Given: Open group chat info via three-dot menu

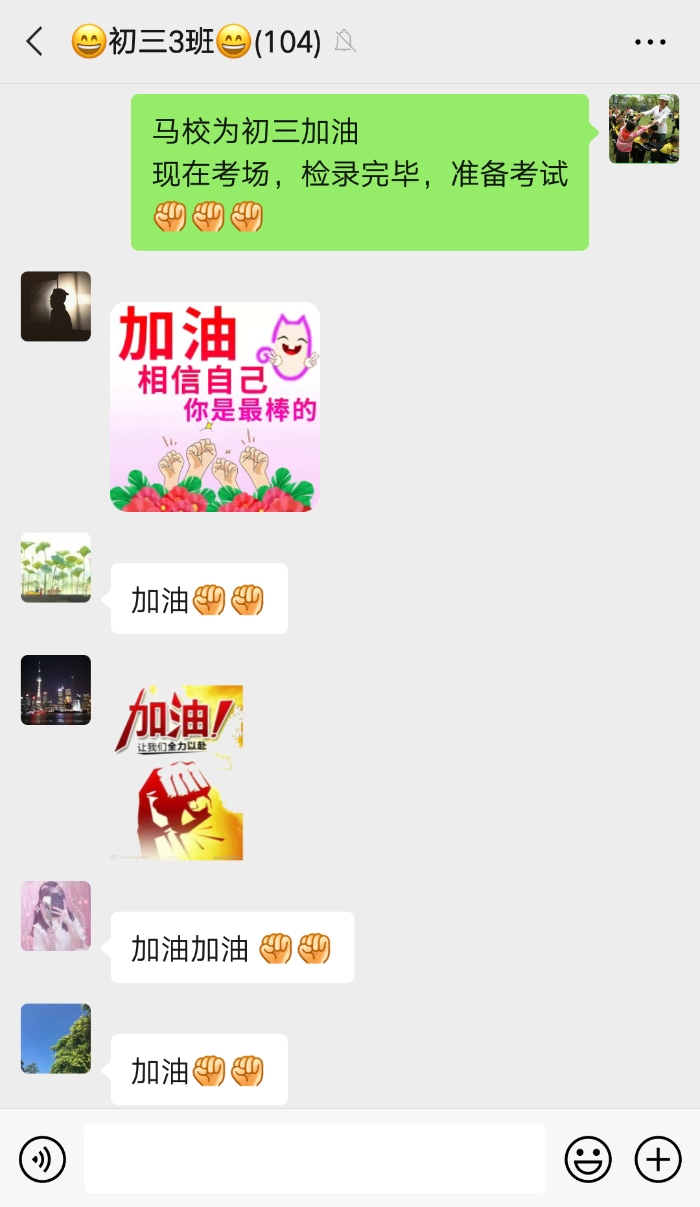Looking at the screenshot, I should click(650, 42).
